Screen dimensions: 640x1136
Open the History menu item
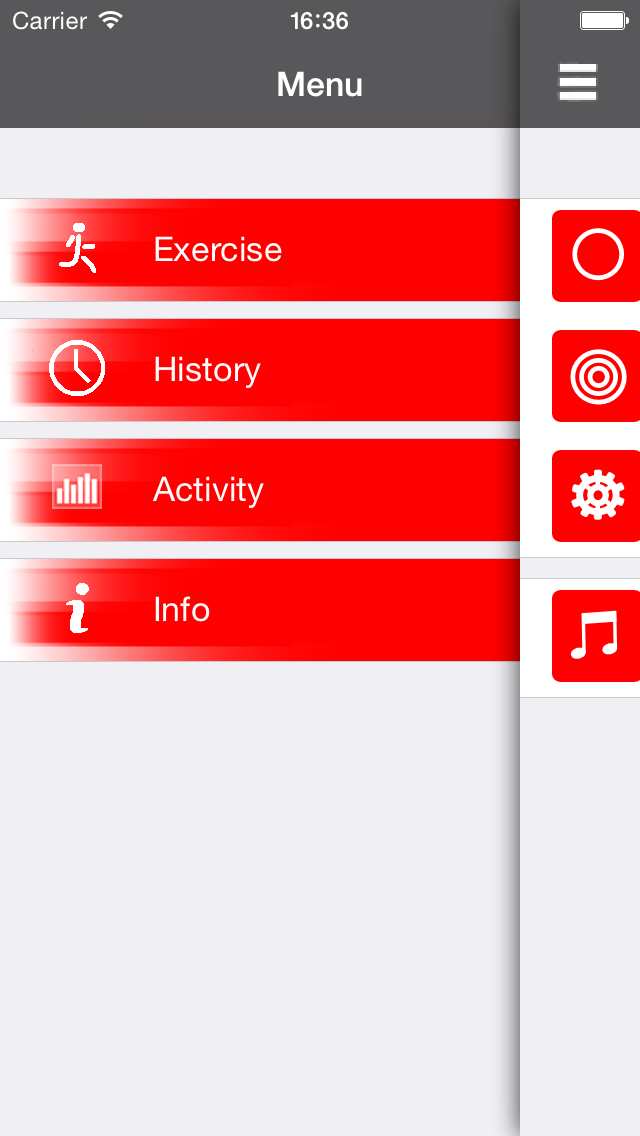click(x=260, y=370)
